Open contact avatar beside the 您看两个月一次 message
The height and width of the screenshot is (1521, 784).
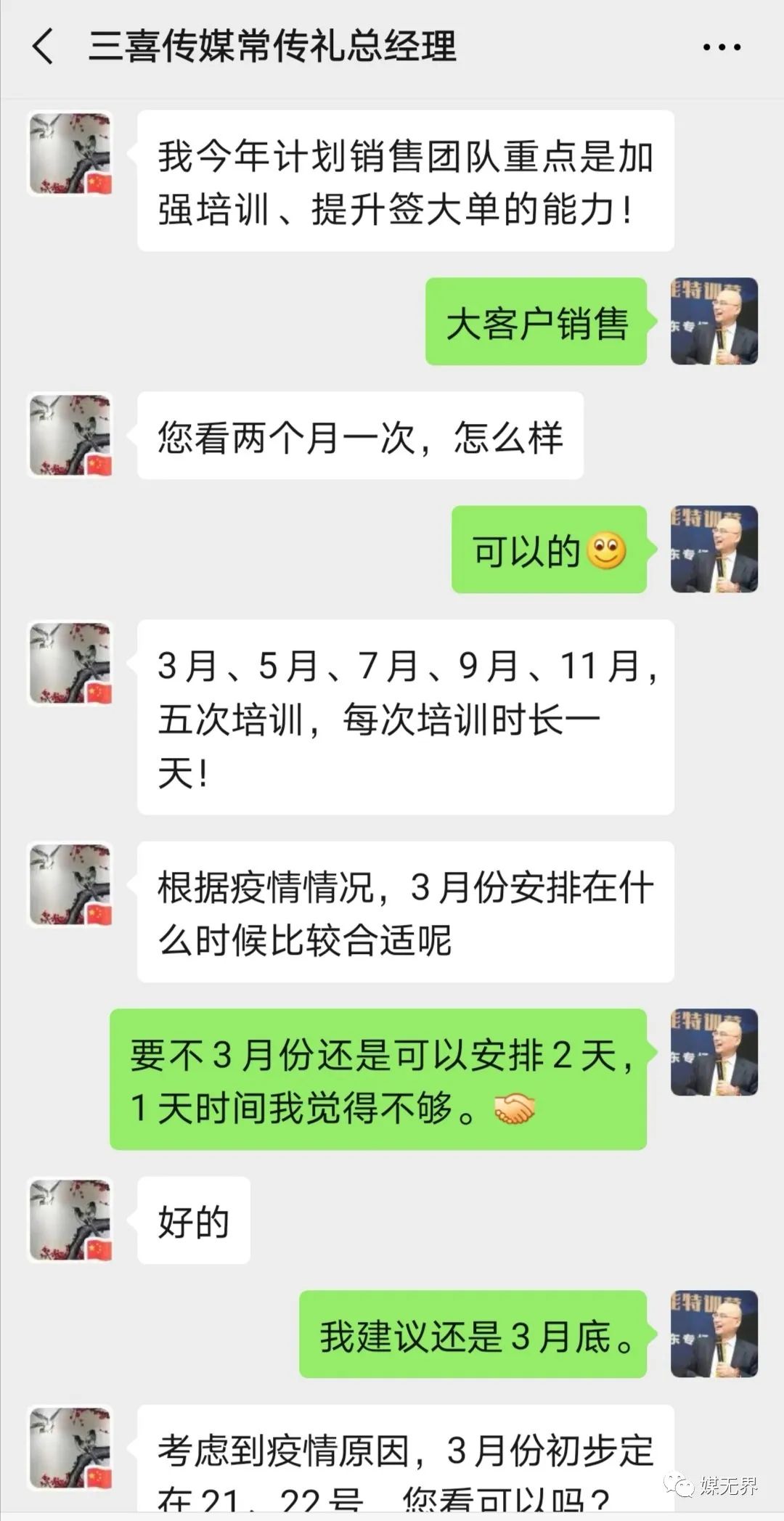(70, 436)
